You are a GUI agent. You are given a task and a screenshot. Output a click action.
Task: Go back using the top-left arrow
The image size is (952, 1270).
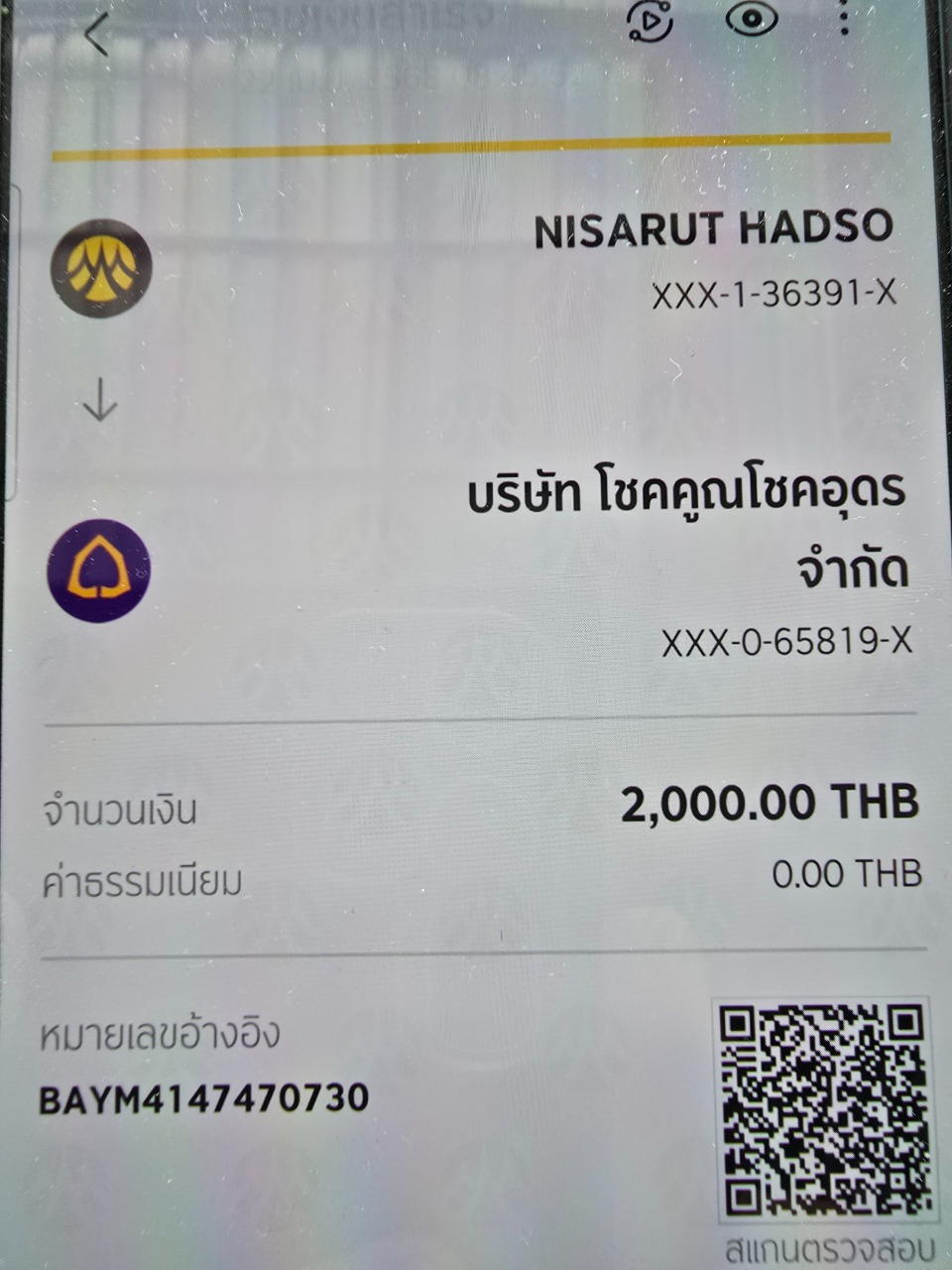tap(96, 35)
